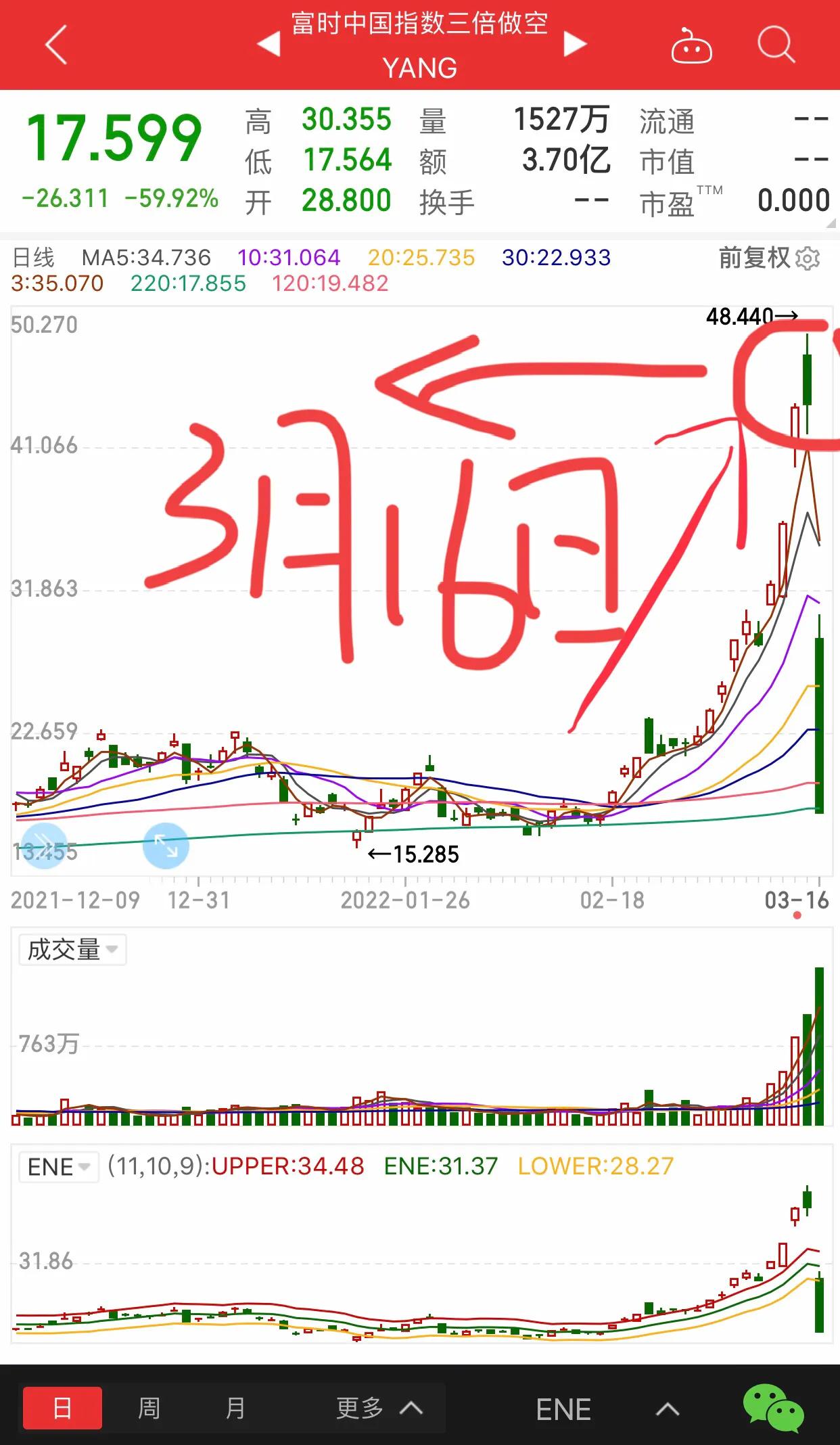Switch to the next stock with right triangle

click(x=574, y=45)
